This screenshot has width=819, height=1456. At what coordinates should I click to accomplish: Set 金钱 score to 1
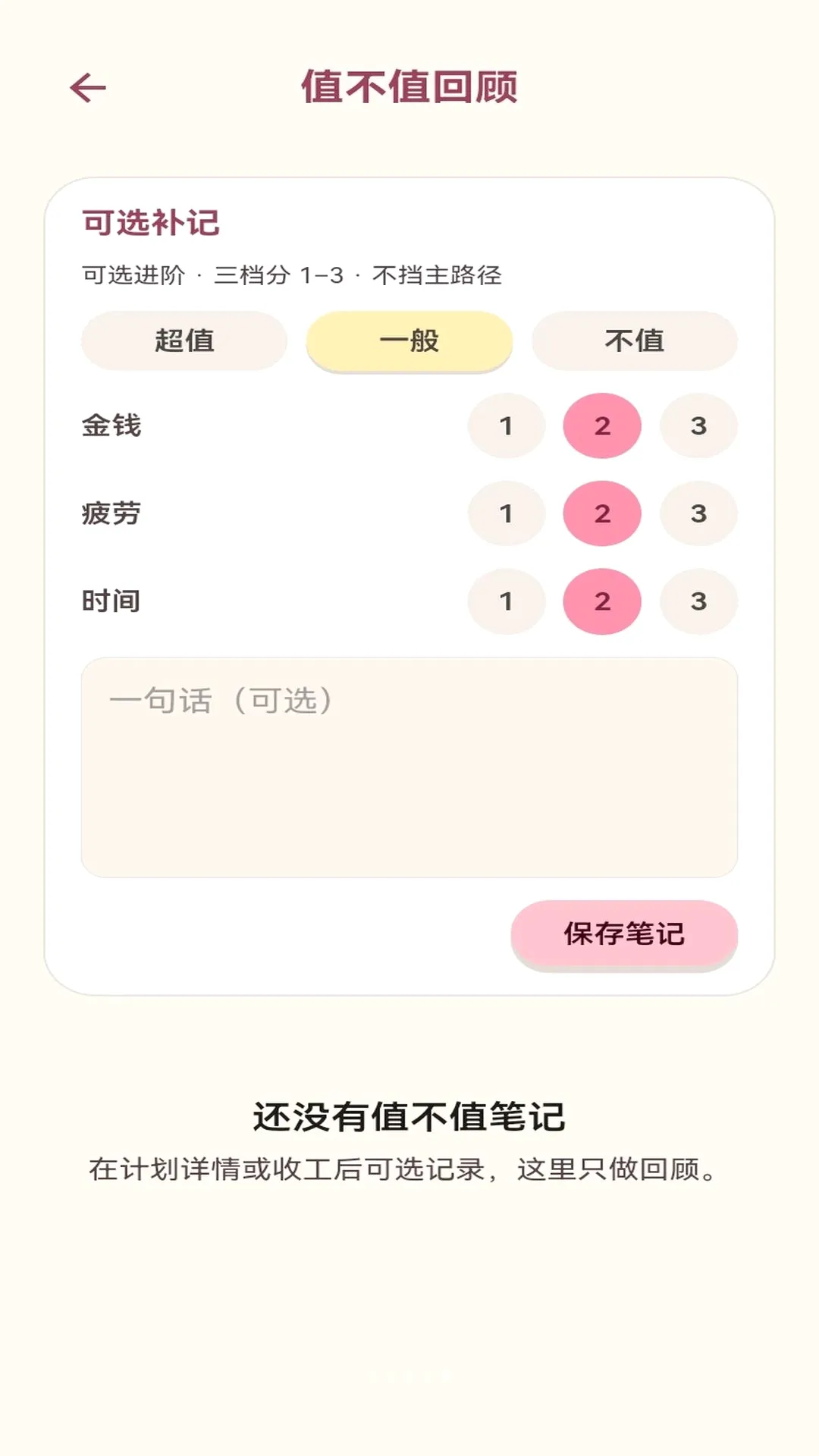[507, 425]
